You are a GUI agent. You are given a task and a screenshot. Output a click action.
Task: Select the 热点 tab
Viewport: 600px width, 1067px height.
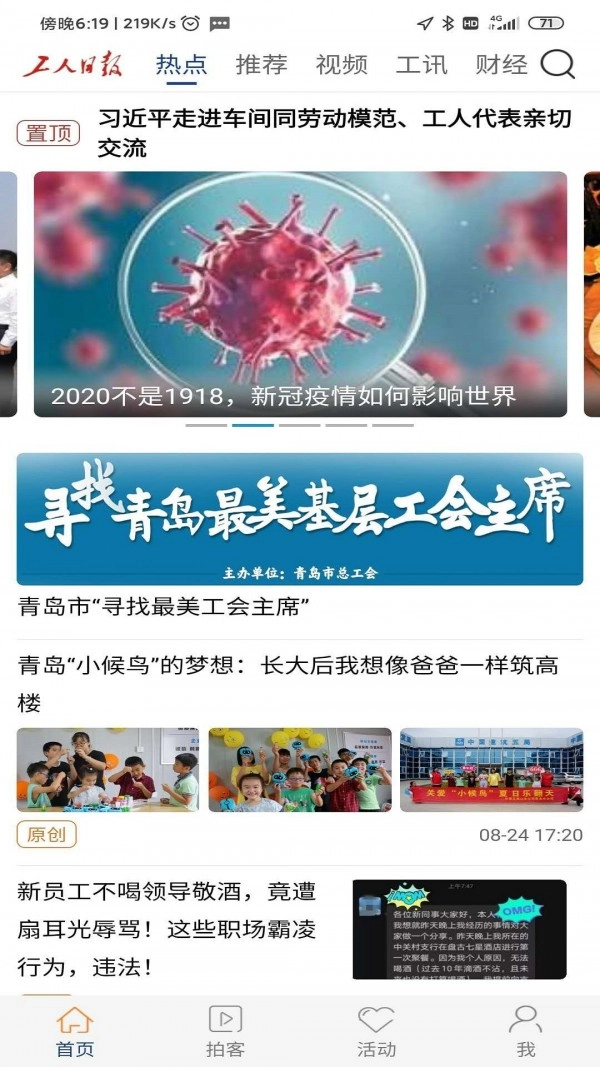pyautogui.click(x=181, y=65)
